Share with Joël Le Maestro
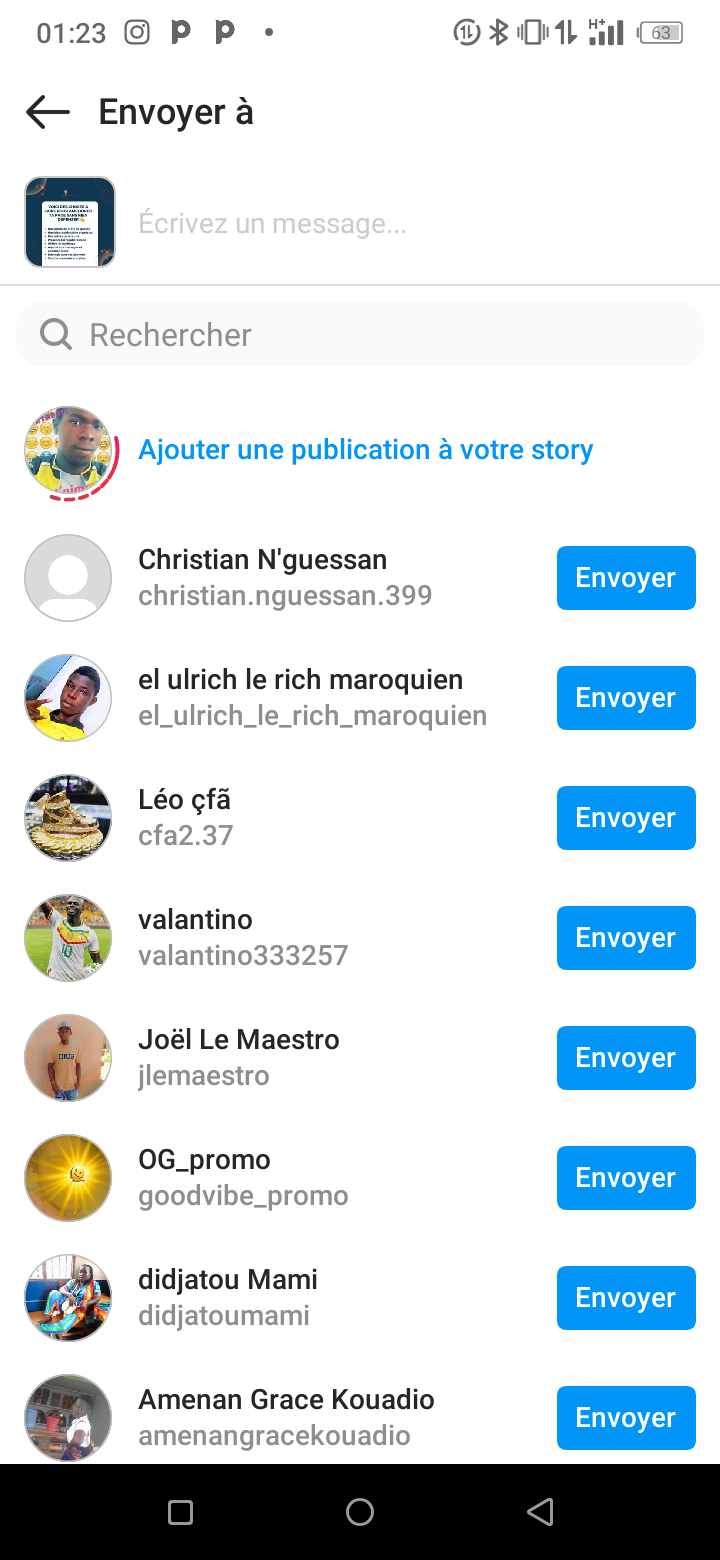Image resolution: width=720 pixels, height=1560 pixels. [625, 1058]
